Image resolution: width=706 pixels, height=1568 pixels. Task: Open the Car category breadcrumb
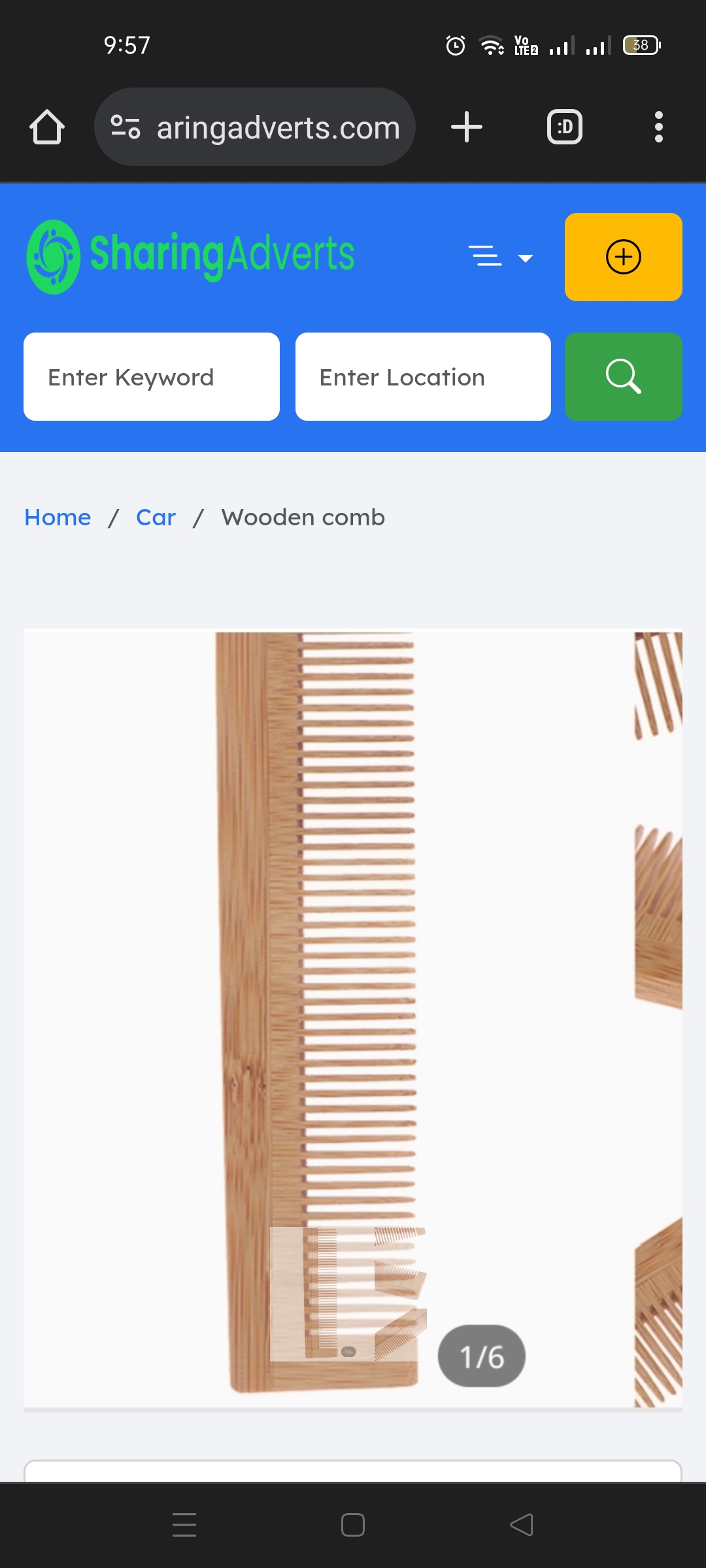click(x=156, y=517)
